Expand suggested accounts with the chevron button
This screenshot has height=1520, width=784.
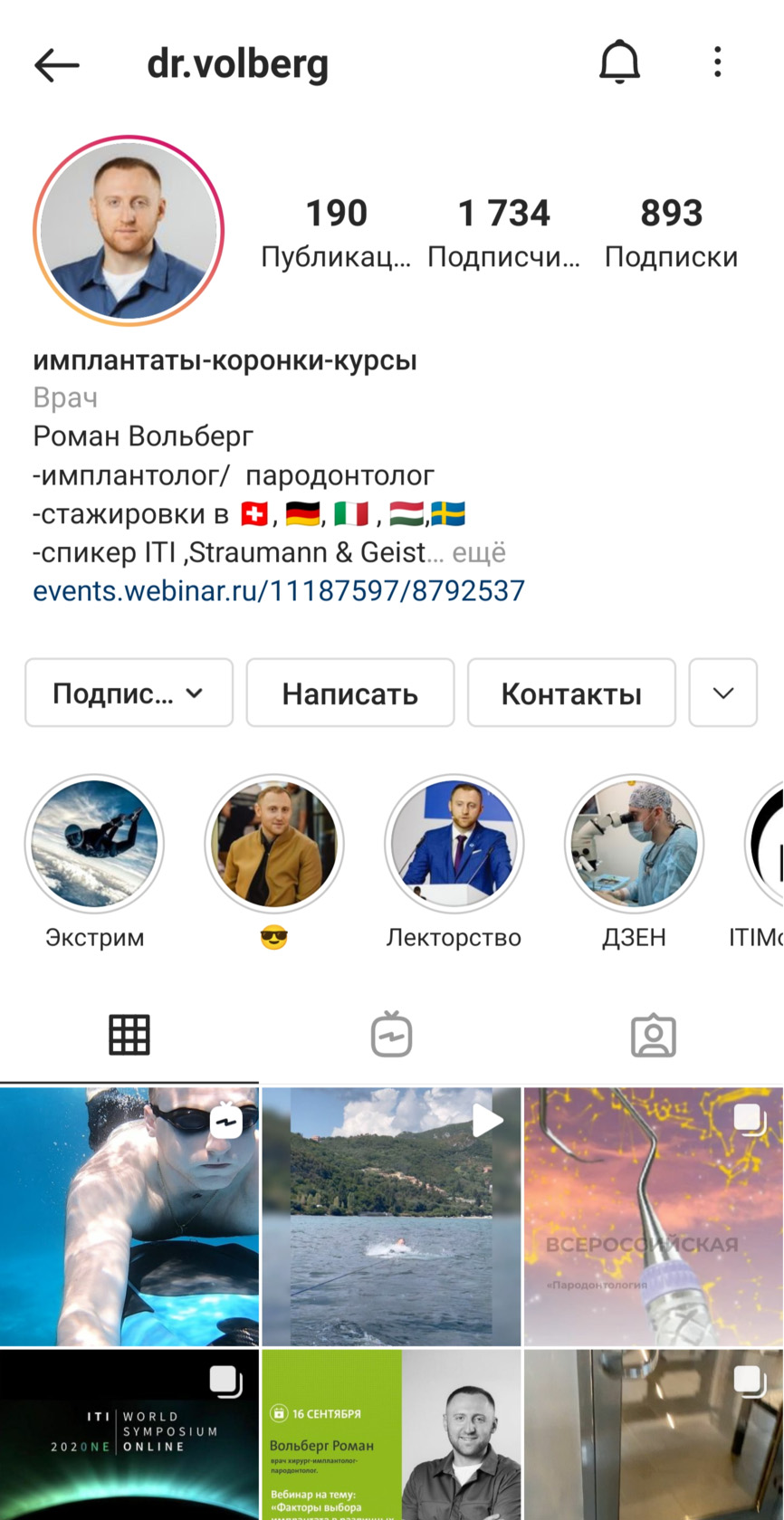pos(722,693)
